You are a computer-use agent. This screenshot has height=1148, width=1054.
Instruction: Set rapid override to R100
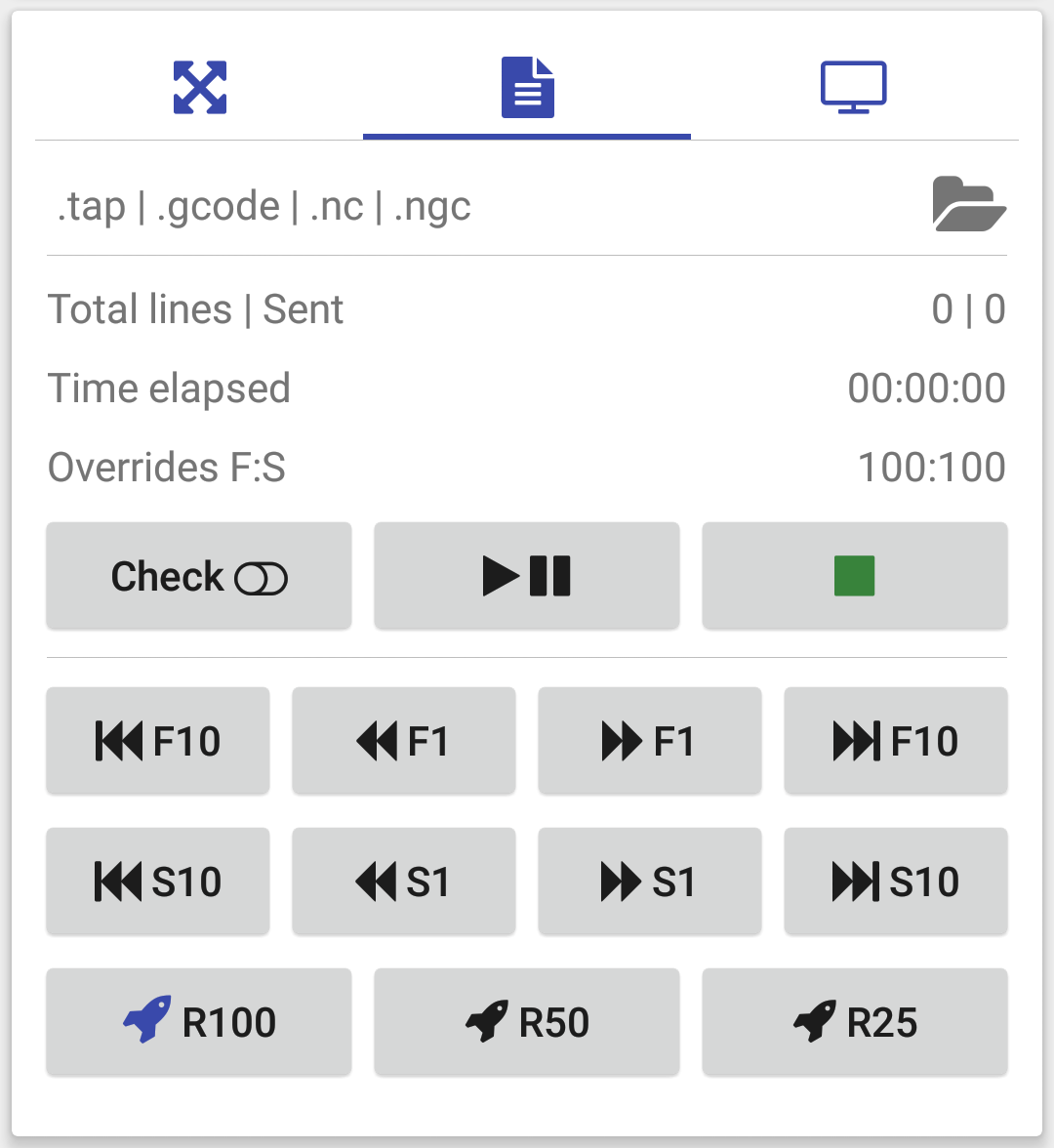click(199, 1021)
